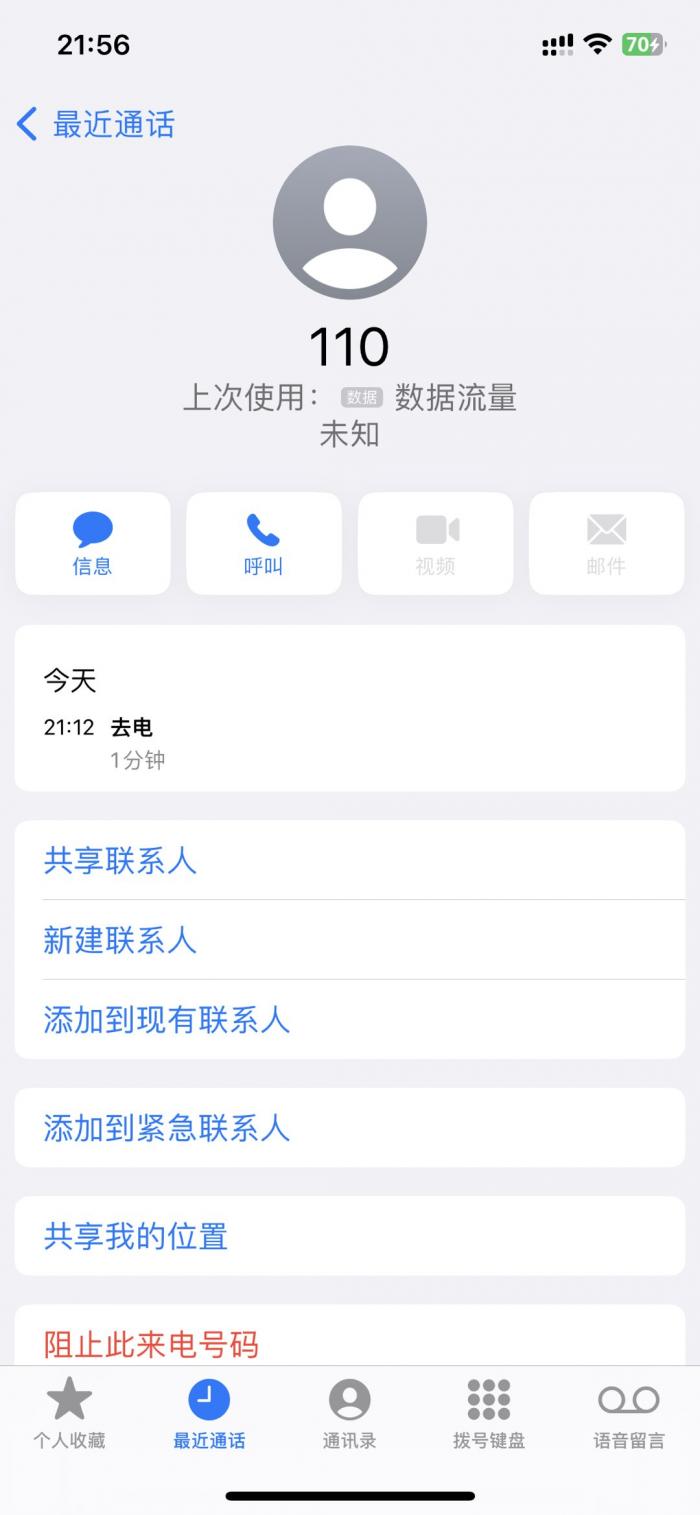This screenshot has width=700, height=1515.
Task: Select 添加到紧急联系人
Action: tap(350, 1128)
